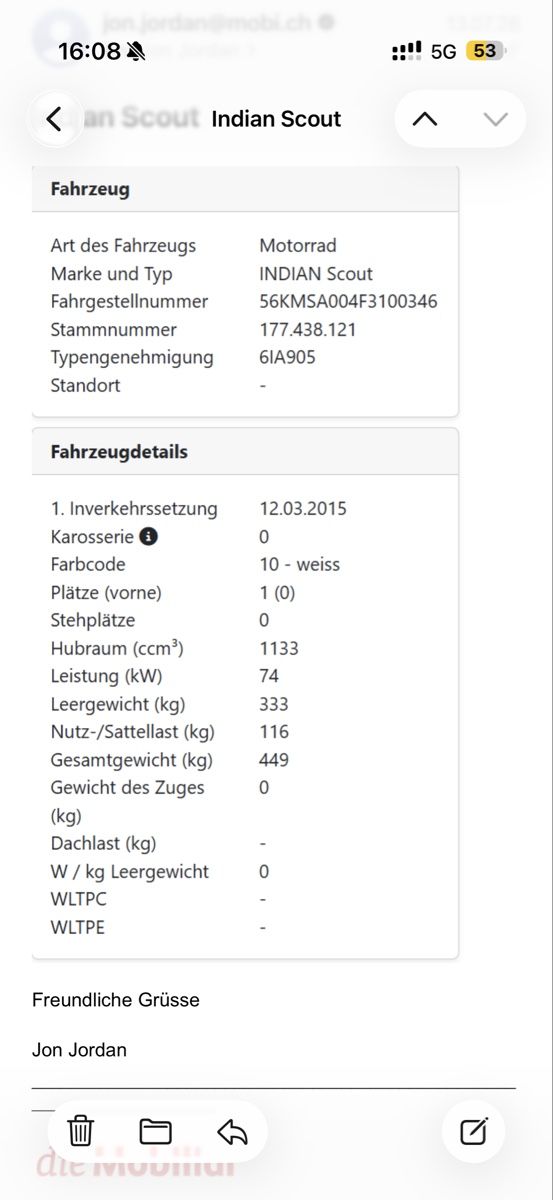Delete this email with the trash icon
The width and height of the screenshot is (553, 1200).
point(80,1131)
